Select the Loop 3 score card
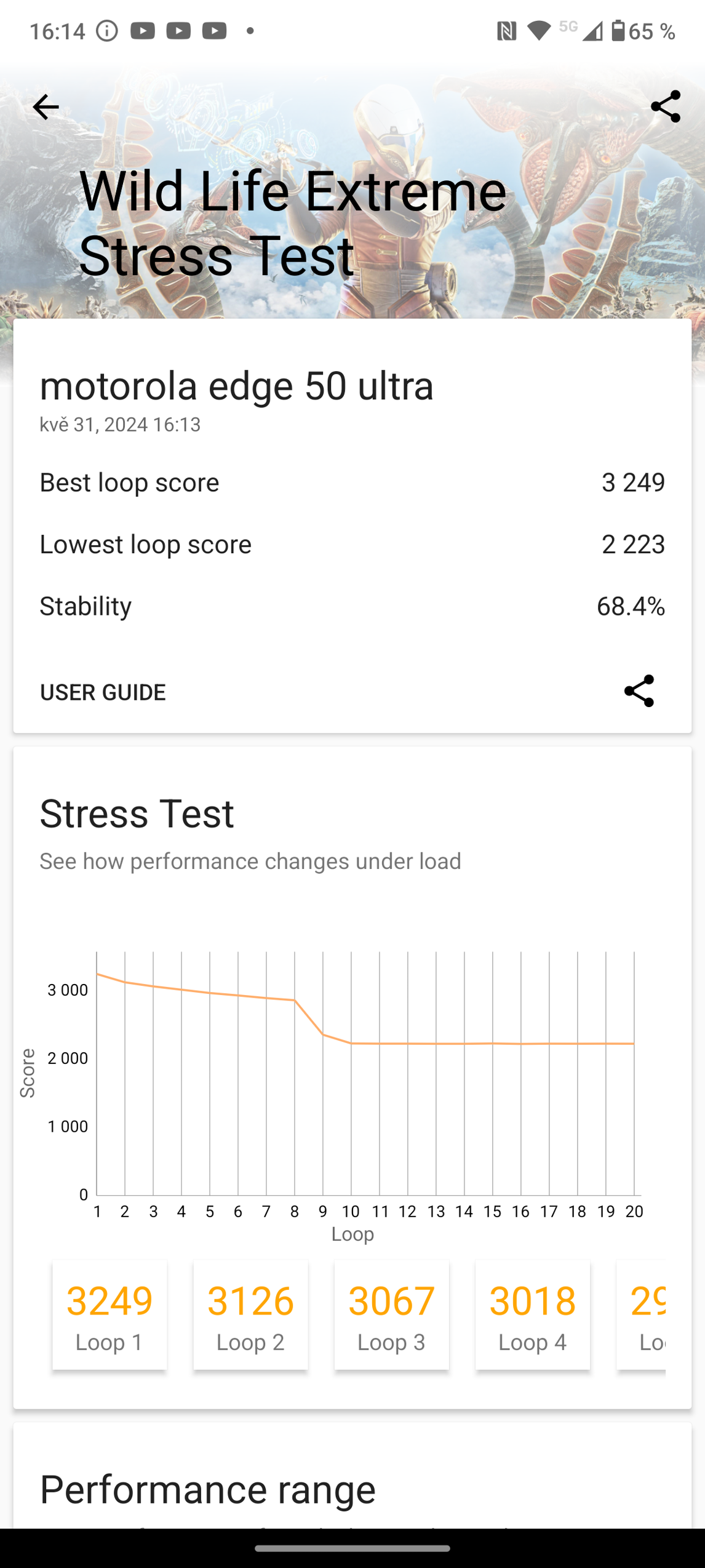Image resolution: width=705 pixels, height=1568 pixels. 391,1314
